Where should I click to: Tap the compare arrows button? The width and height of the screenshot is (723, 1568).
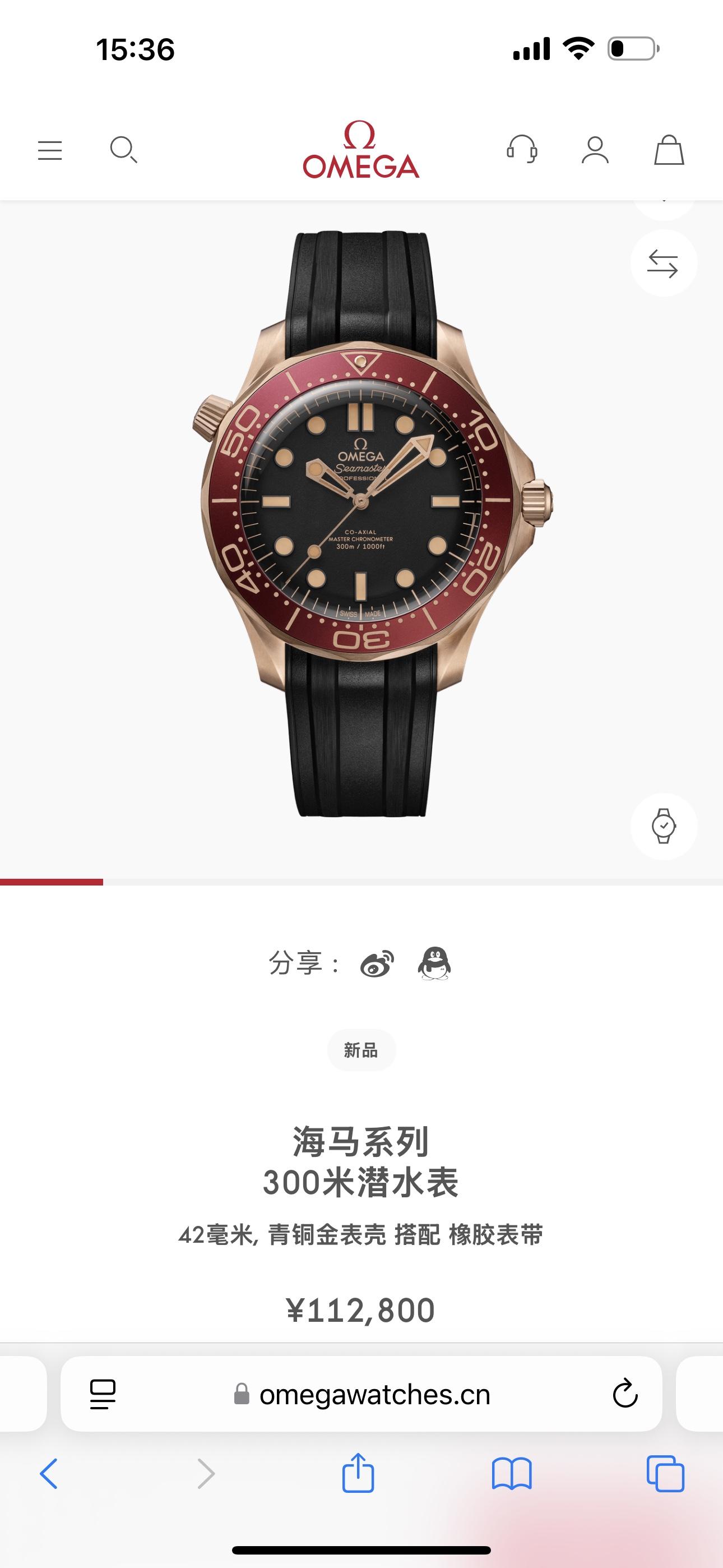664,264
